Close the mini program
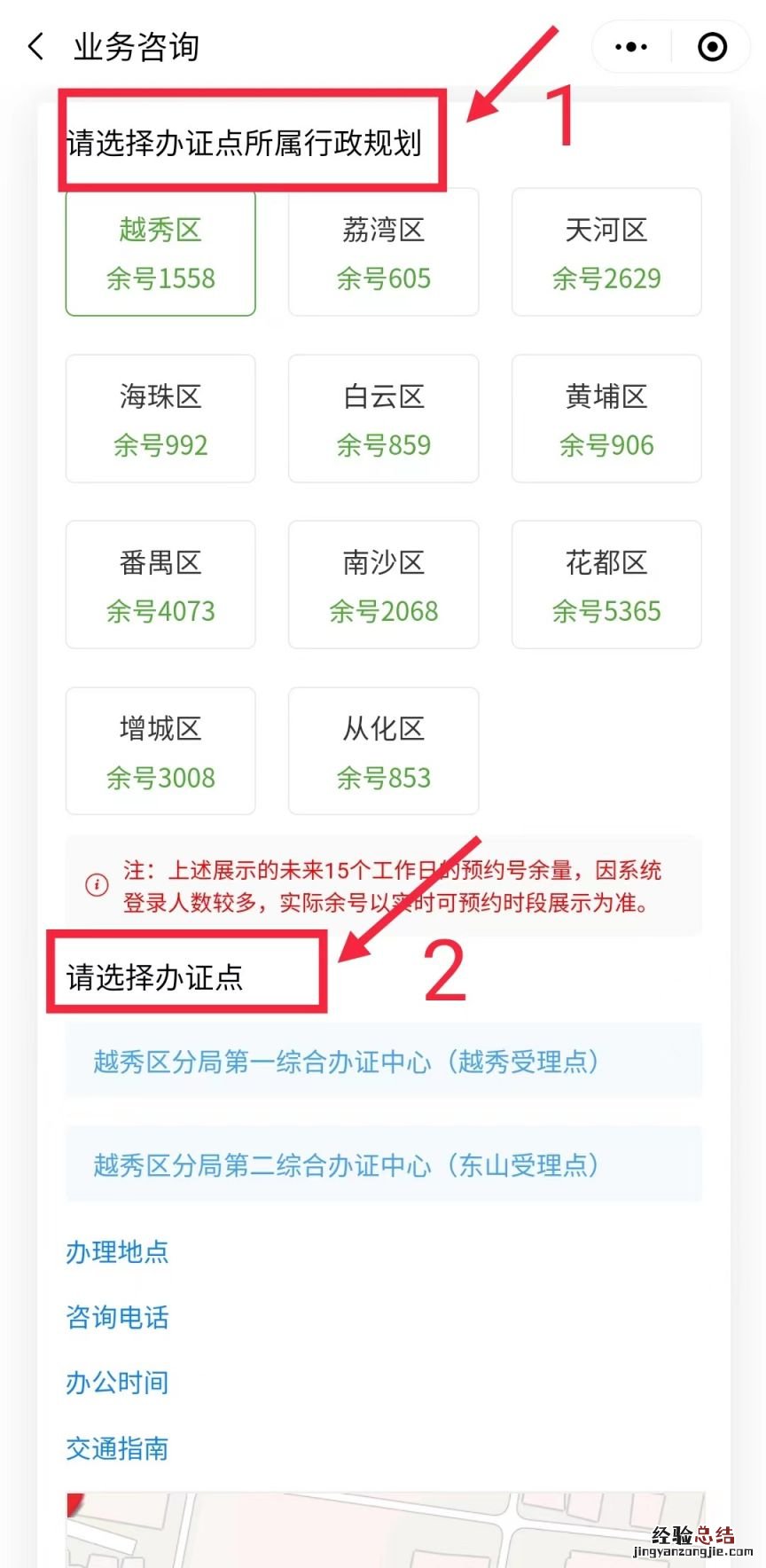Viewport: 766px width, 1568px height. [x=712, y=46]
